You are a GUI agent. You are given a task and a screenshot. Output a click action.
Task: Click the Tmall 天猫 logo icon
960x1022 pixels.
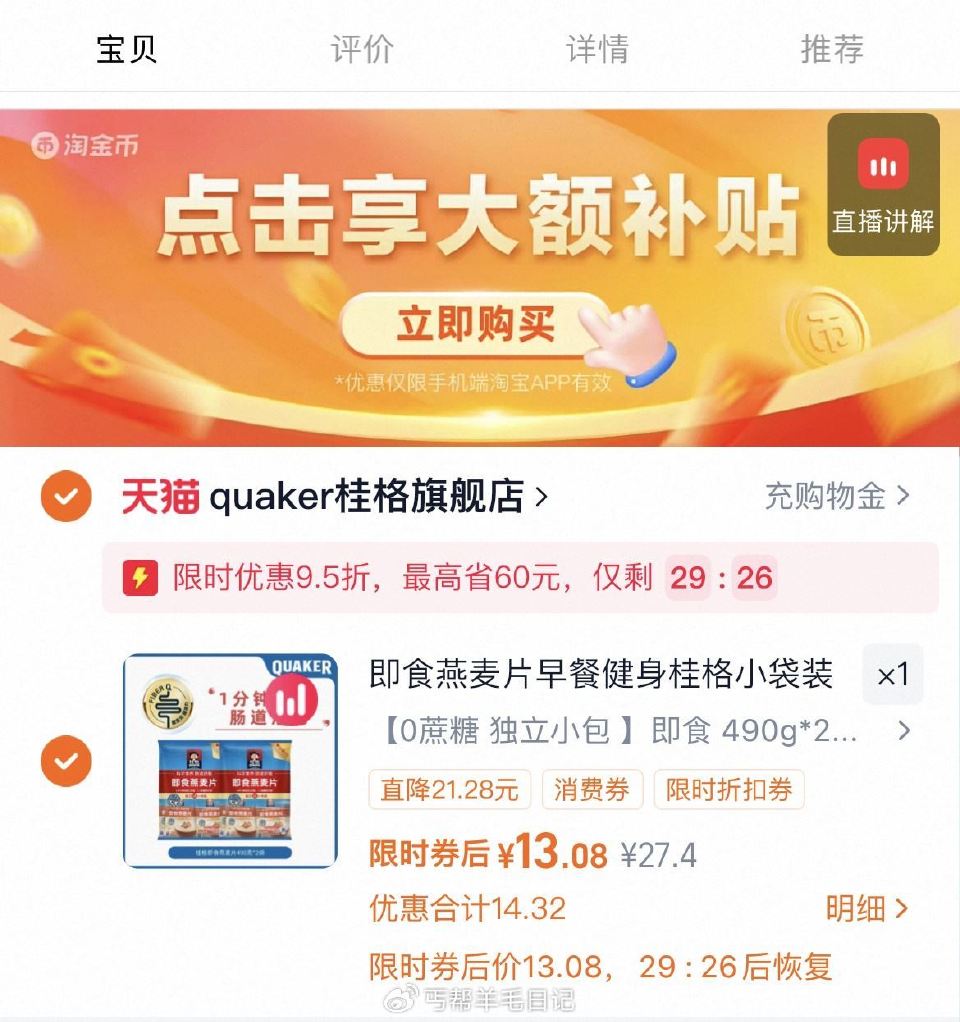[x=159, y=496]
